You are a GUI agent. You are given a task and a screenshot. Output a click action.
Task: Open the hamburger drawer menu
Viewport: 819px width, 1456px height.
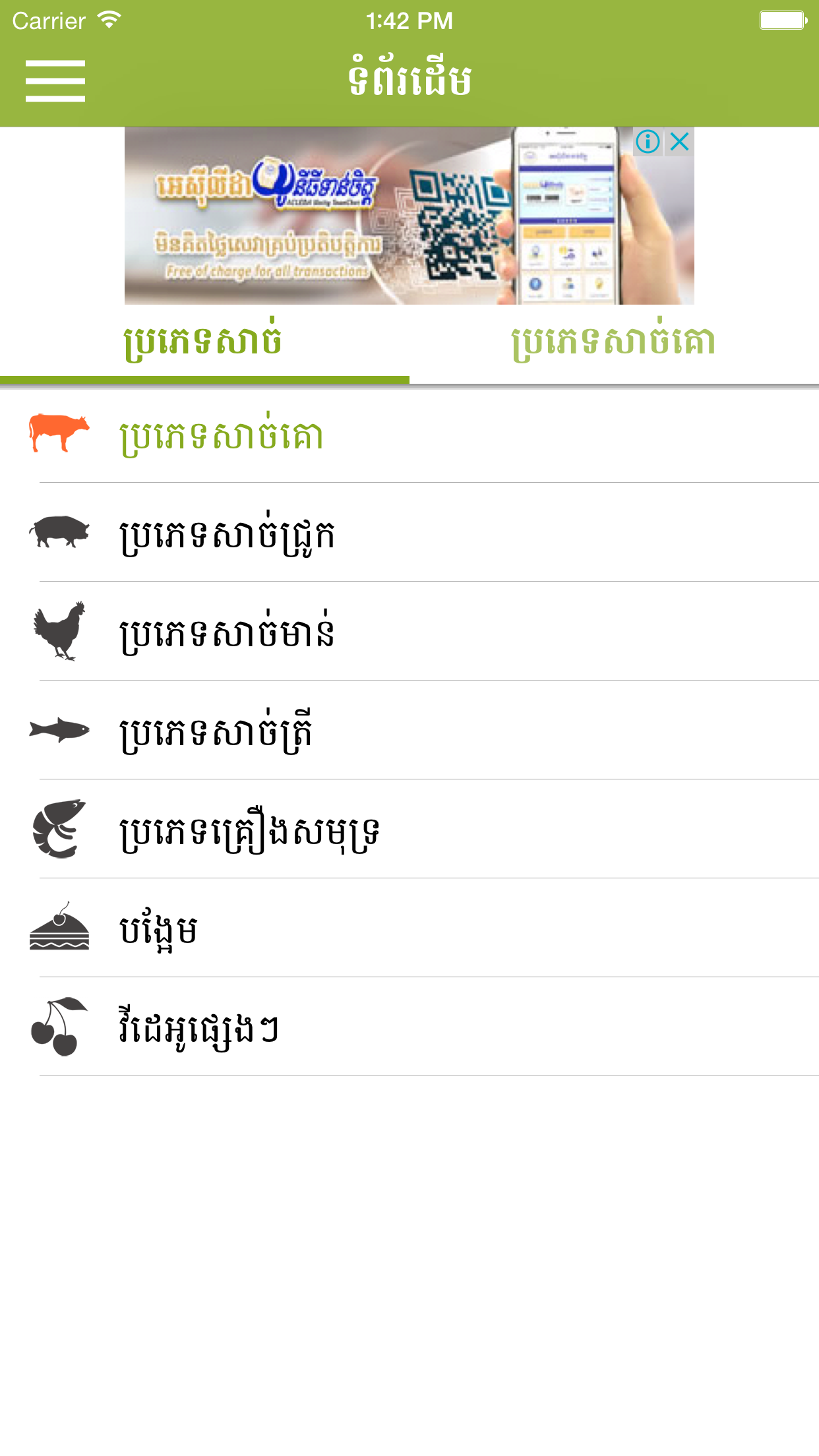point(55,80)
